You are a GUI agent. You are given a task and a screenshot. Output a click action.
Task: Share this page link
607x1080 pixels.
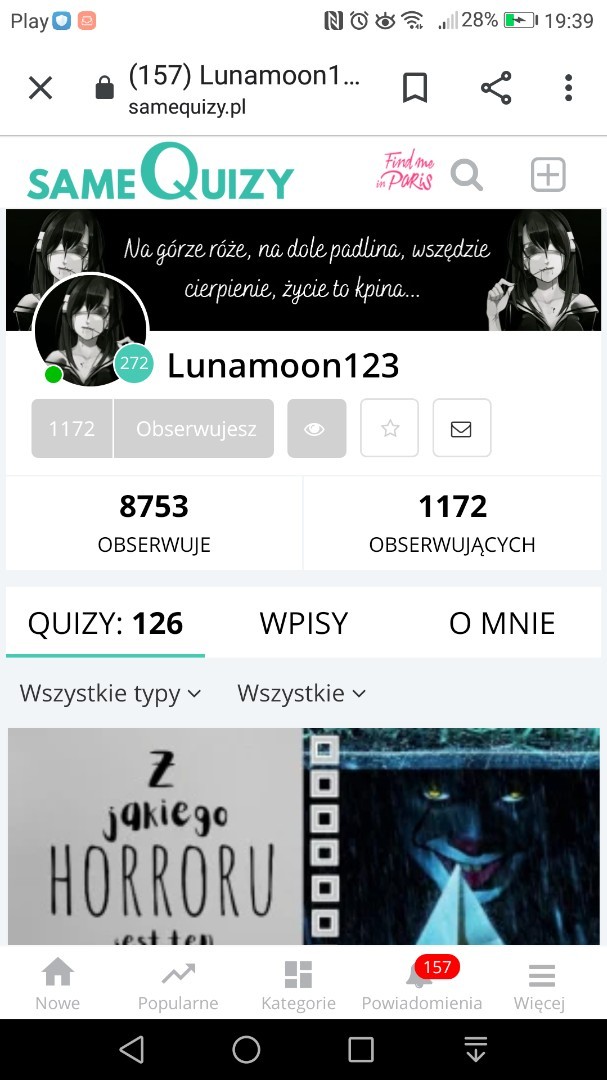(x=496, y=88)
